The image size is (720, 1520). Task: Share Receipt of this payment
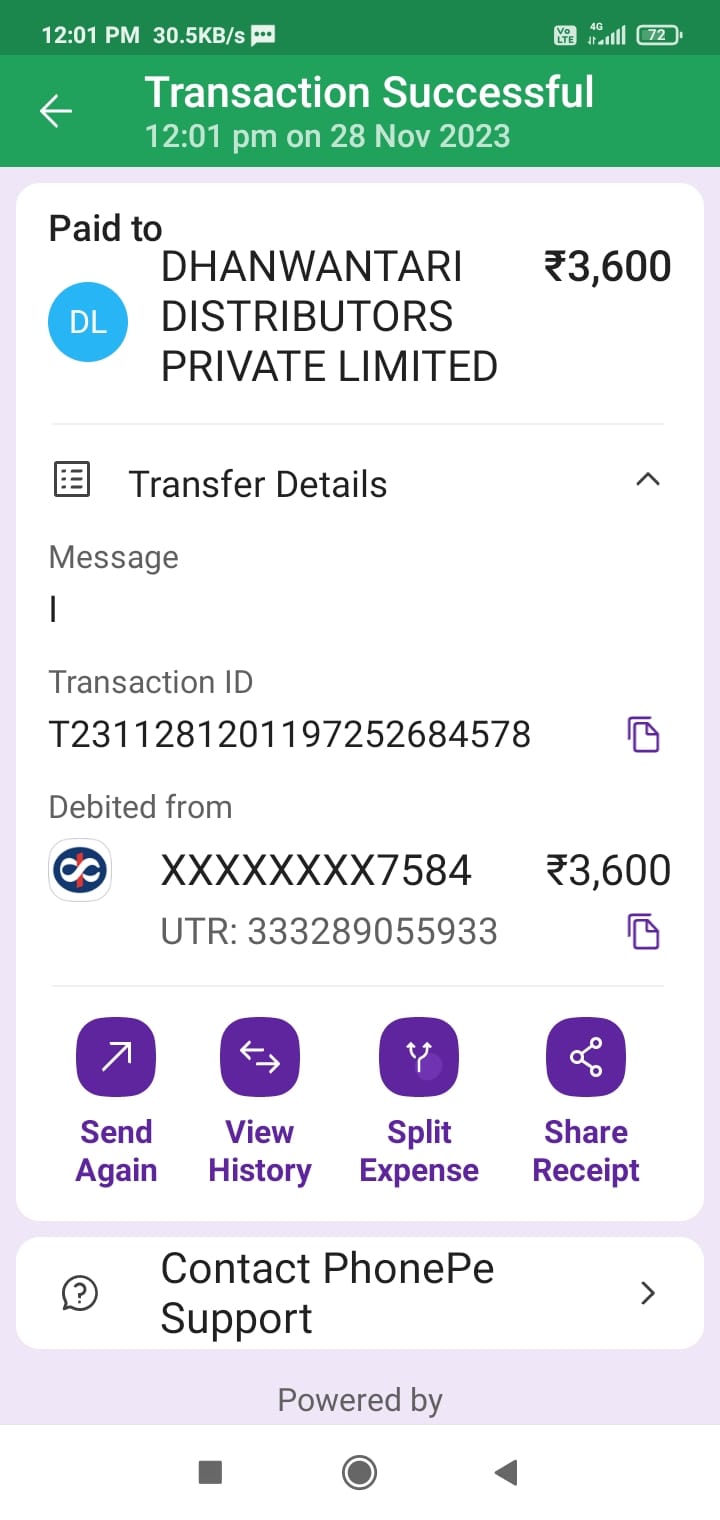[x=586, y=1101]
